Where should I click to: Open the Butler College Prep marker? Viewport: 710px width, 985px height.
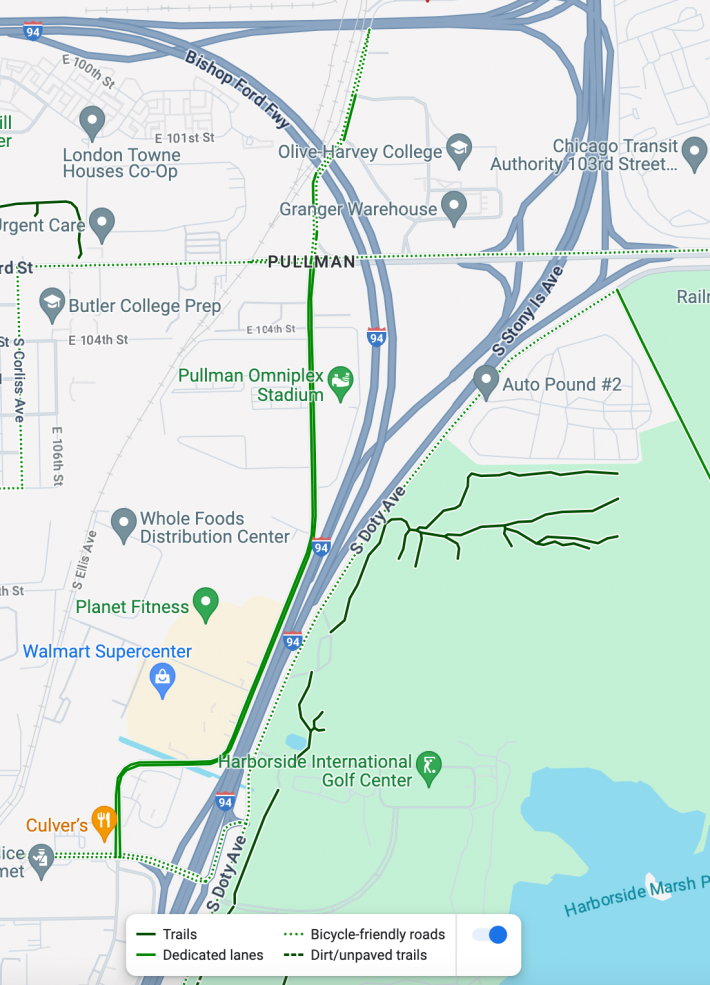(52, 302)
